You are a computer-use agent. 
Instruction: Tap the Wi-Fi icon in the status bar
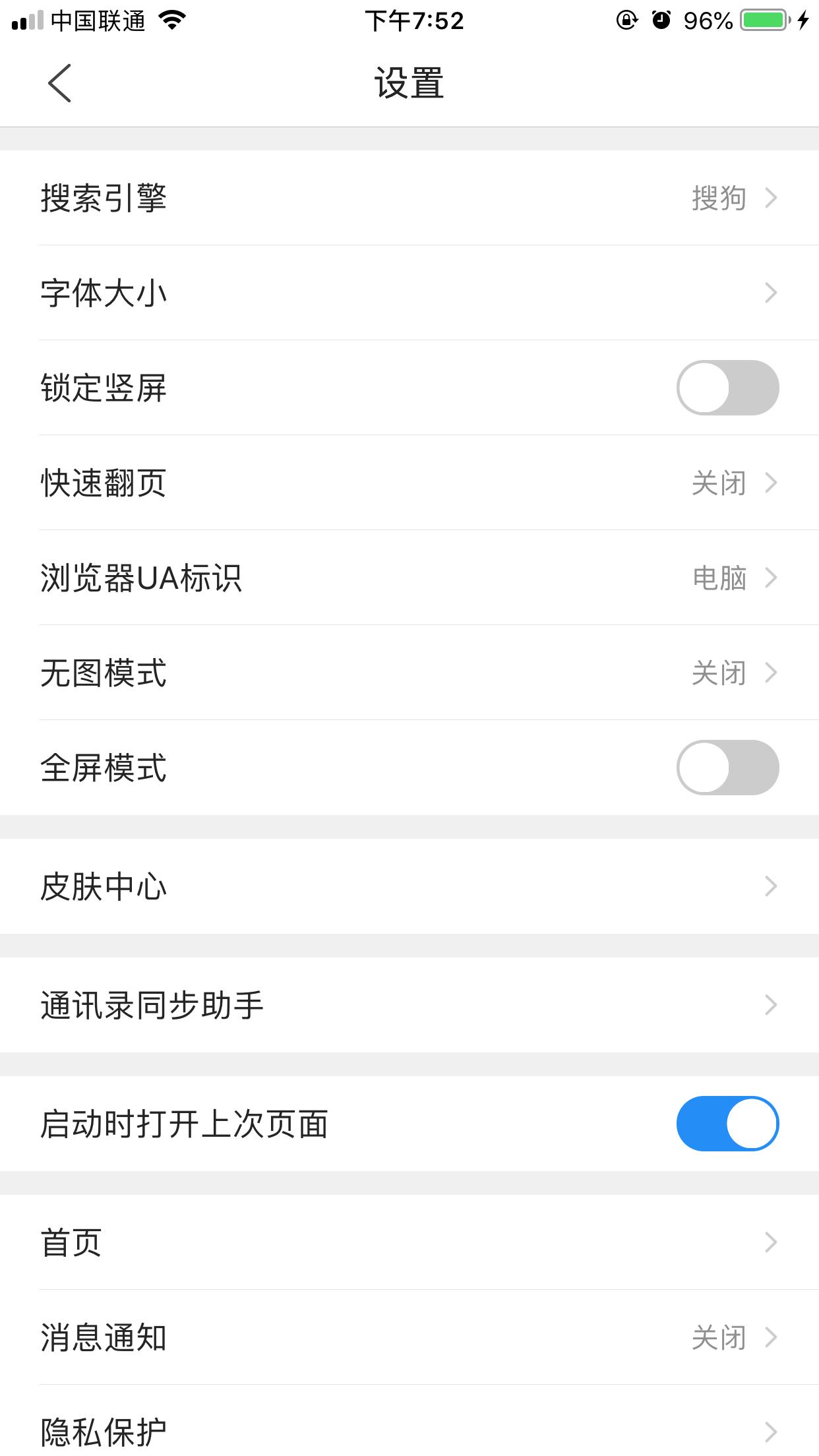pos(173,20)
